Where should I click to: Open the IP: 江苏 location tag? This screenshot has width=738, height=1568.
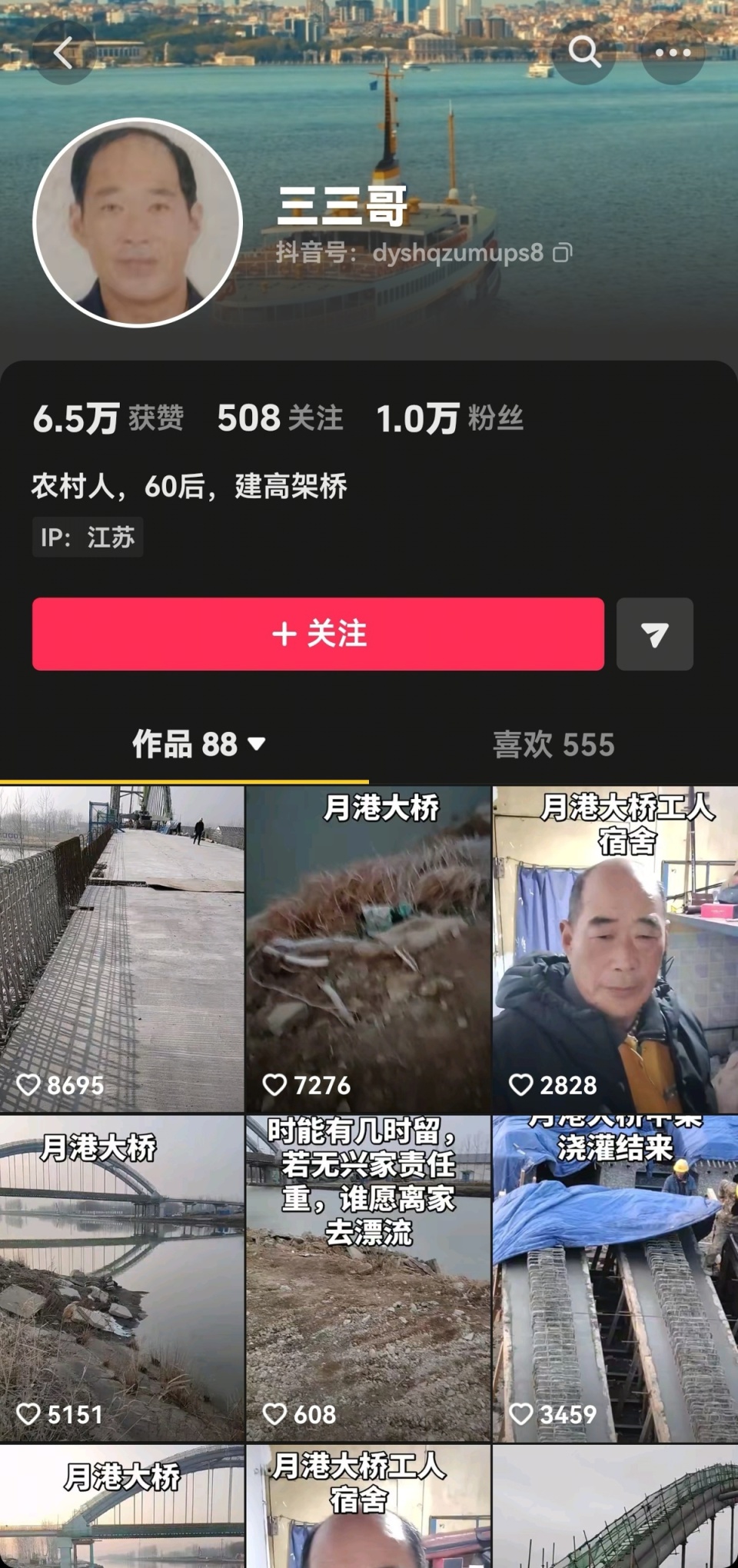[87, 537]
